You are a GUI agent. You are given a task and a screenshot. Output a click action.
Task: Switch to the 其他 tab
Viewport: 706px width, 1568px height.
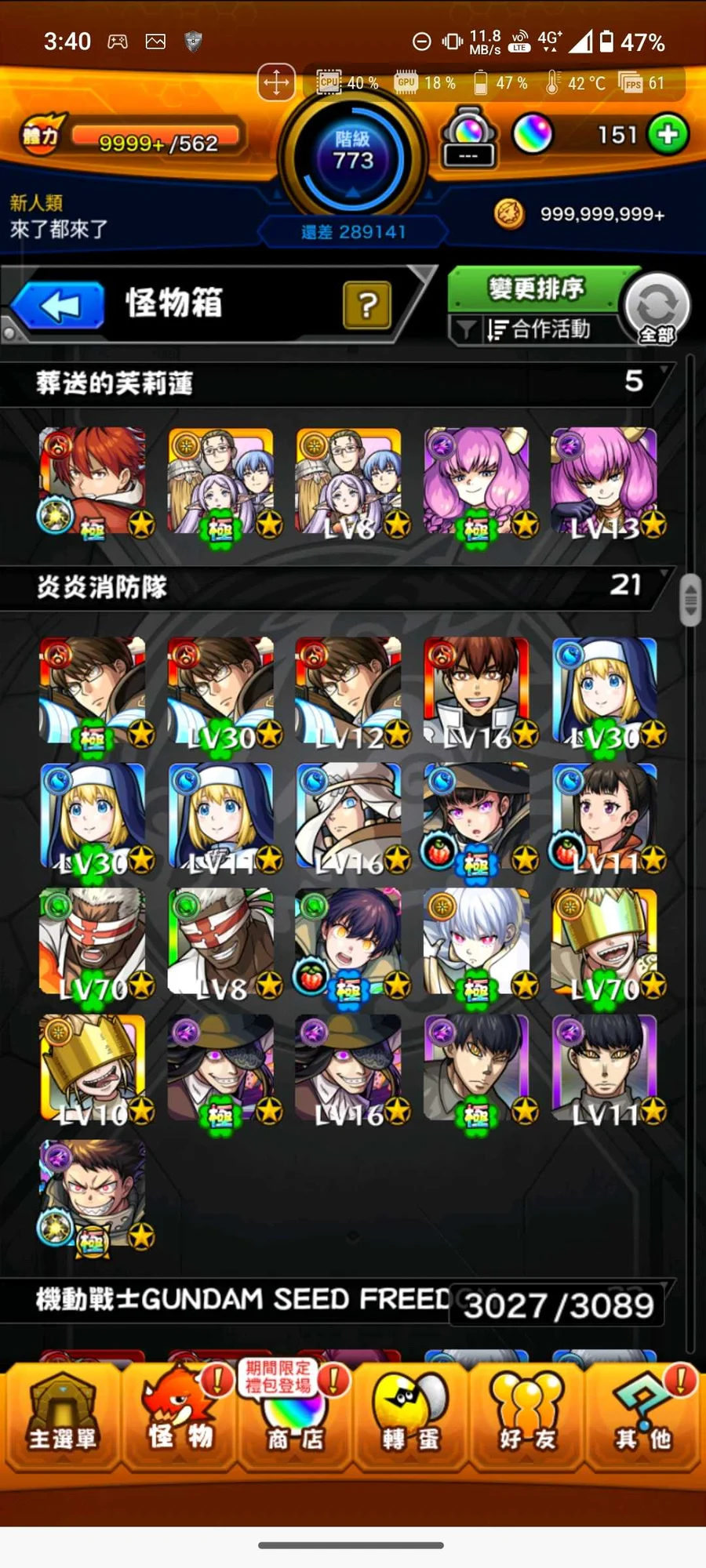click(642, 1417)
